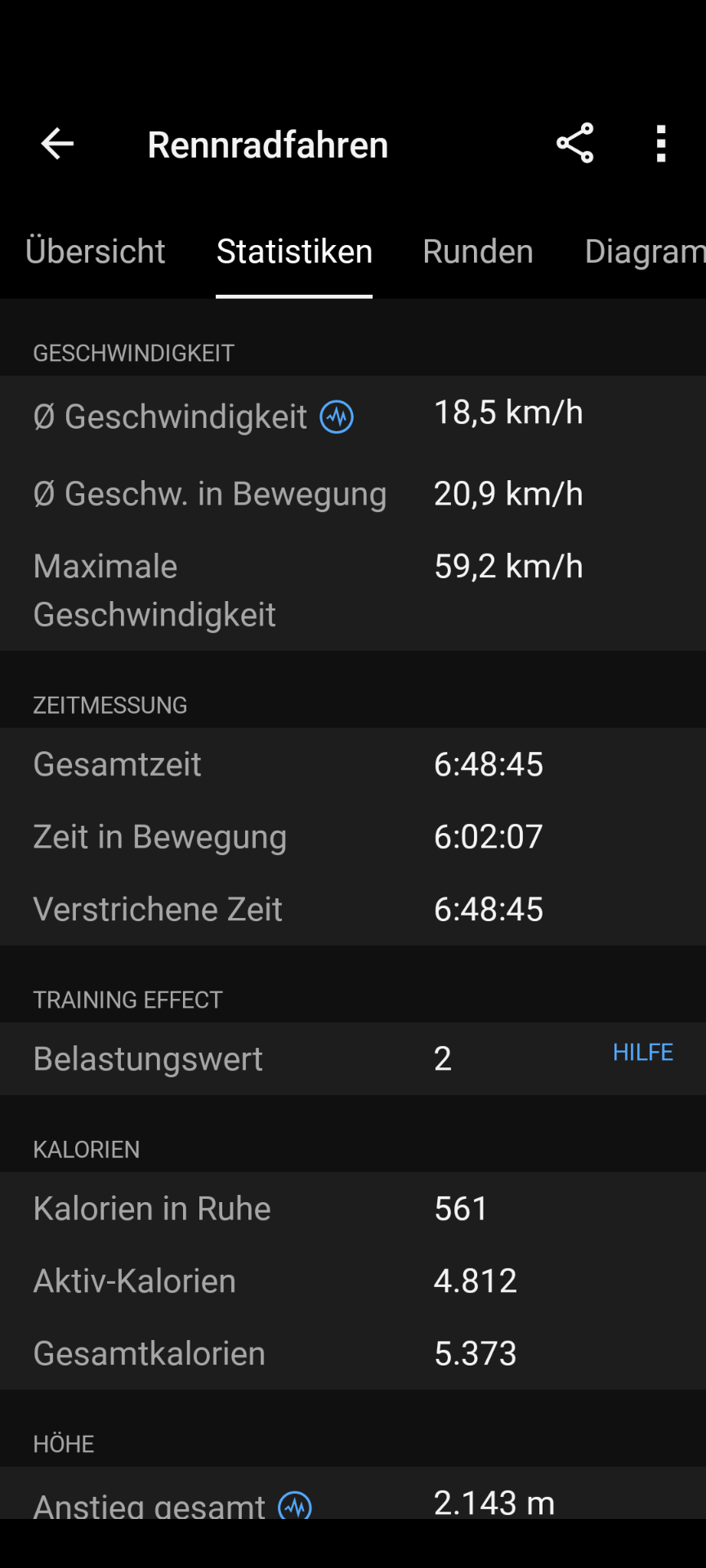
Task: Tap the info icon beside Ø Geschwindigkeit
Action: 337,417
